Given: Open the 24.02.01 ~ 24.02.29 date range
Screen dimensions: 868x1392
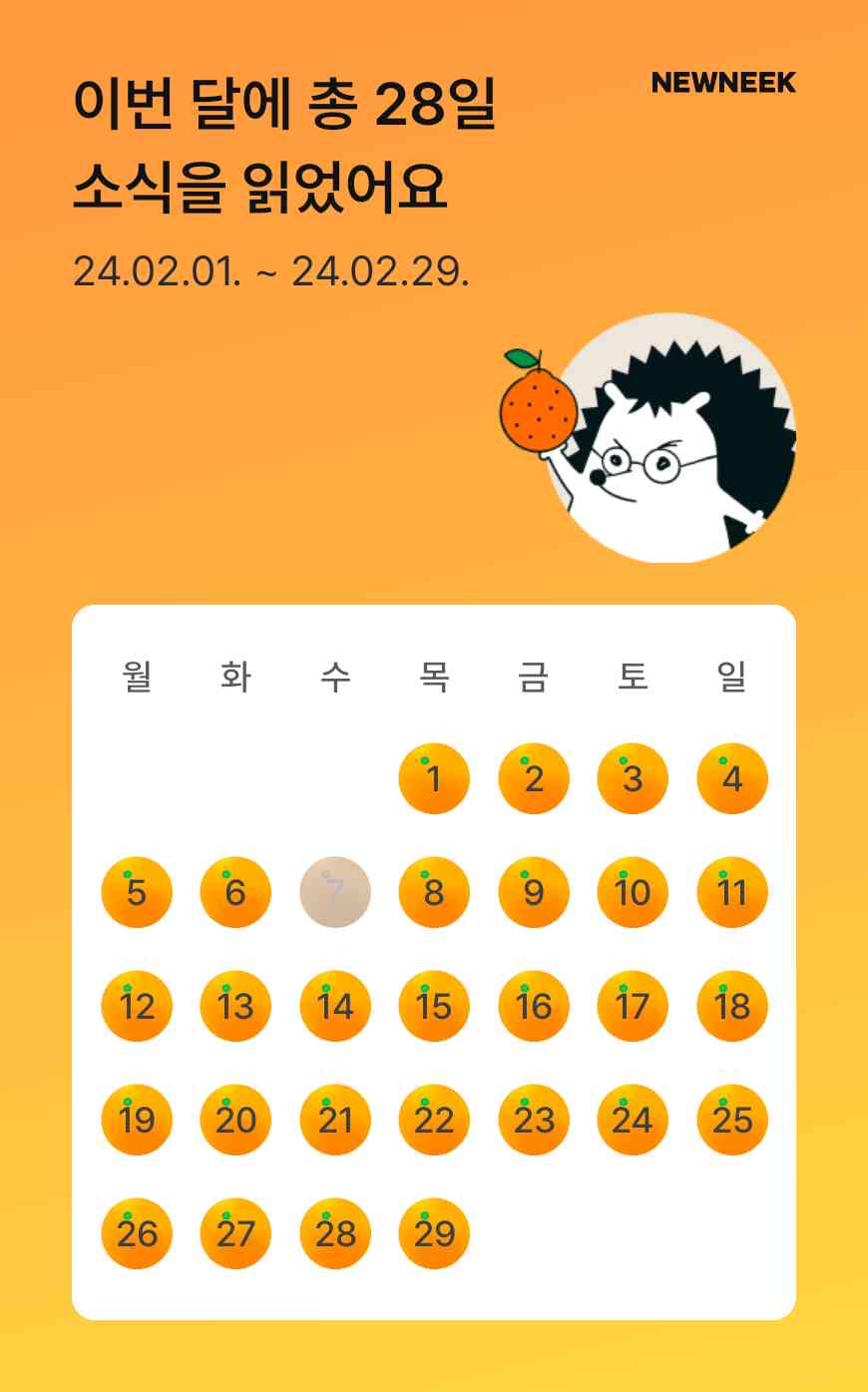Looking at the screenshot, I should 272,269.
